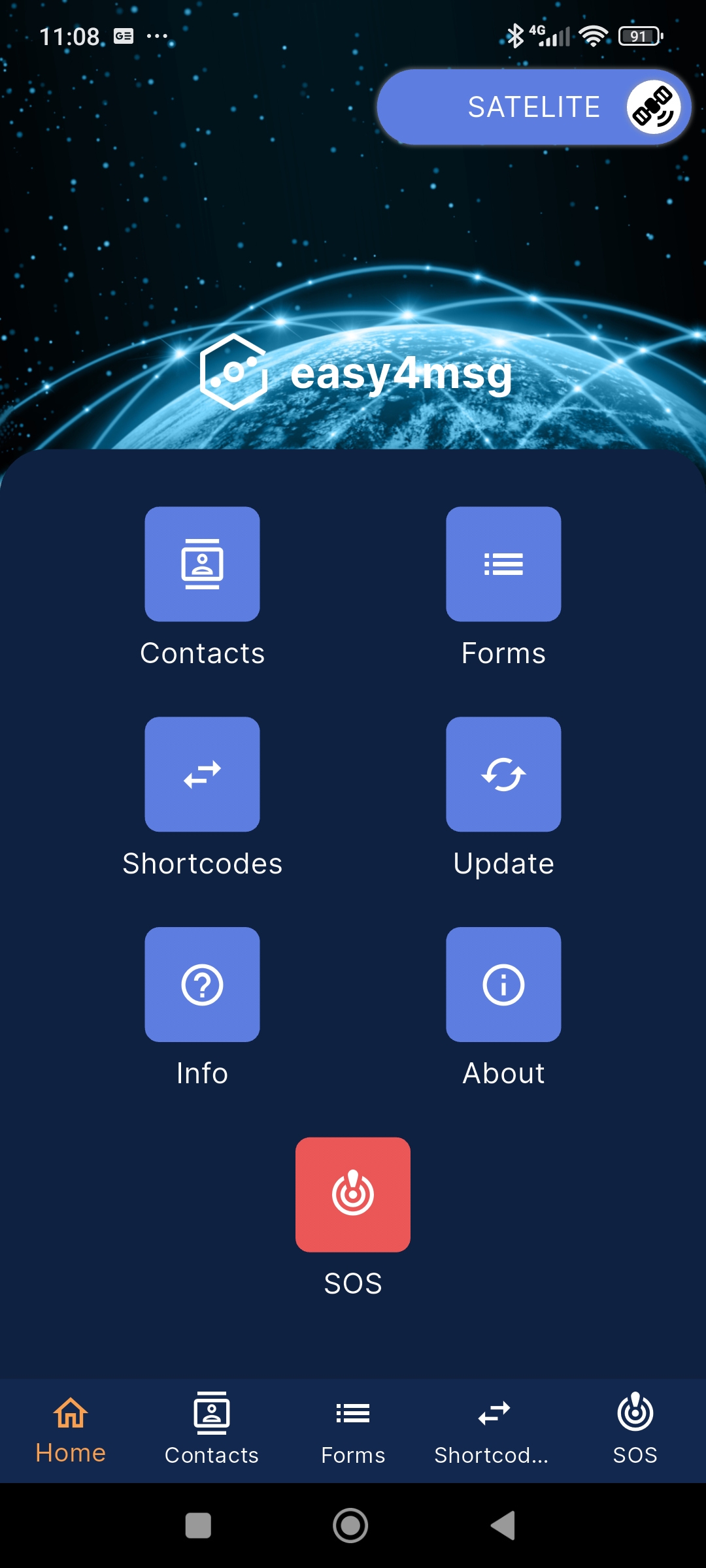Screen dimensions: 706x1568
Task: Open the Shortcodes grid tile
Action: [202, 774]
